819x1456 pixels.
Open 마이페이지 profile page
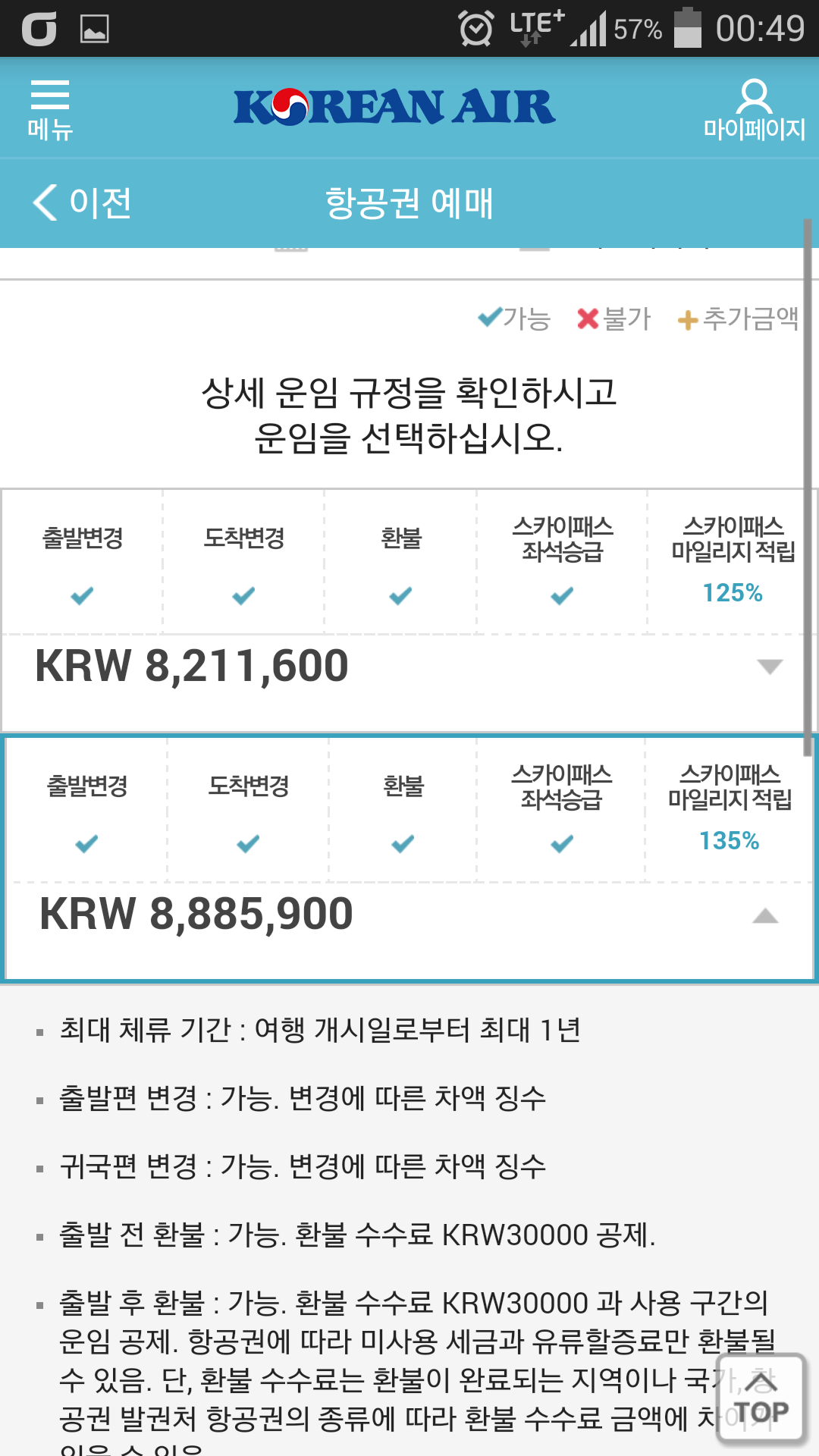[754, 108]
